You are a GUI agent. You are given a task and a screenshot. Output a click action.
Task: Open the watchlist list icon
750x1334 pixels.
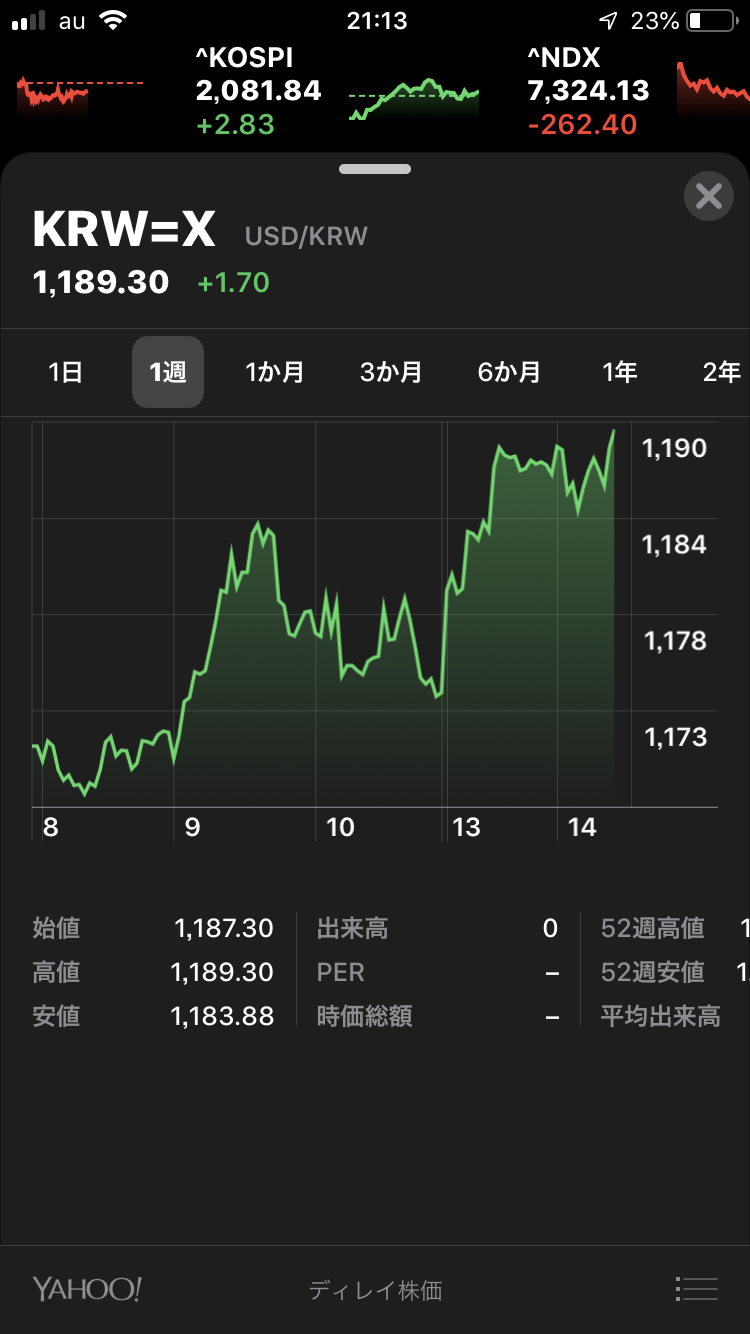tap(696, 1289)
